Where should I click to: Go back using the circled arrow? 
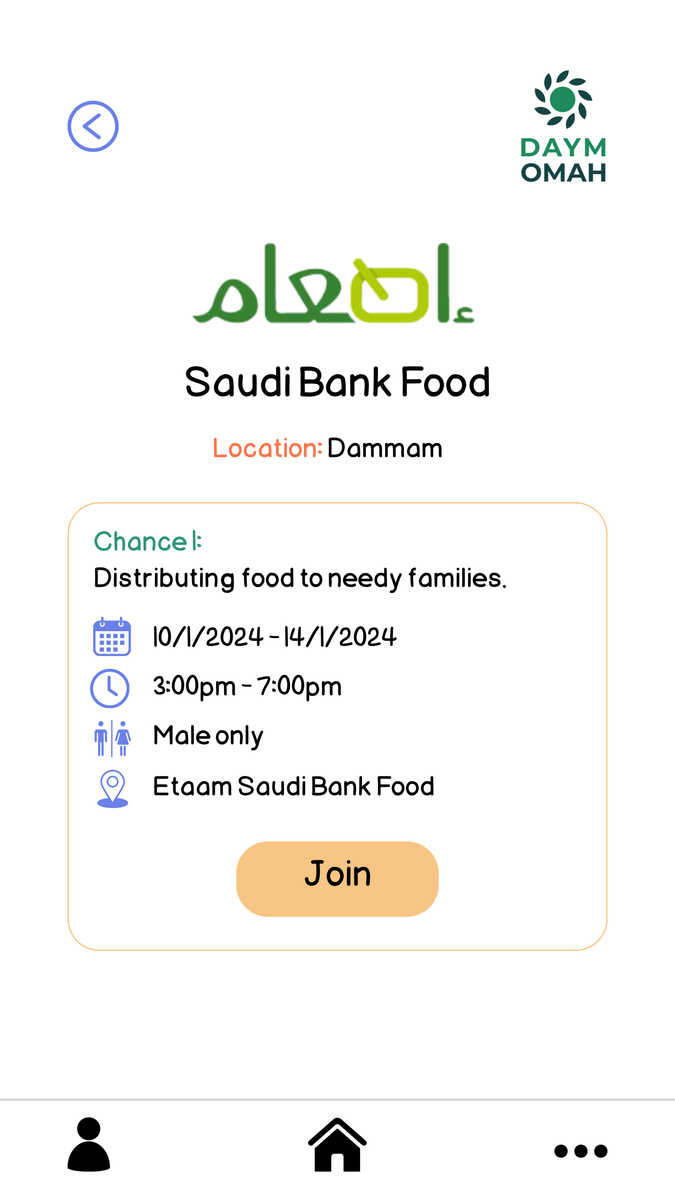click(93, 127)
